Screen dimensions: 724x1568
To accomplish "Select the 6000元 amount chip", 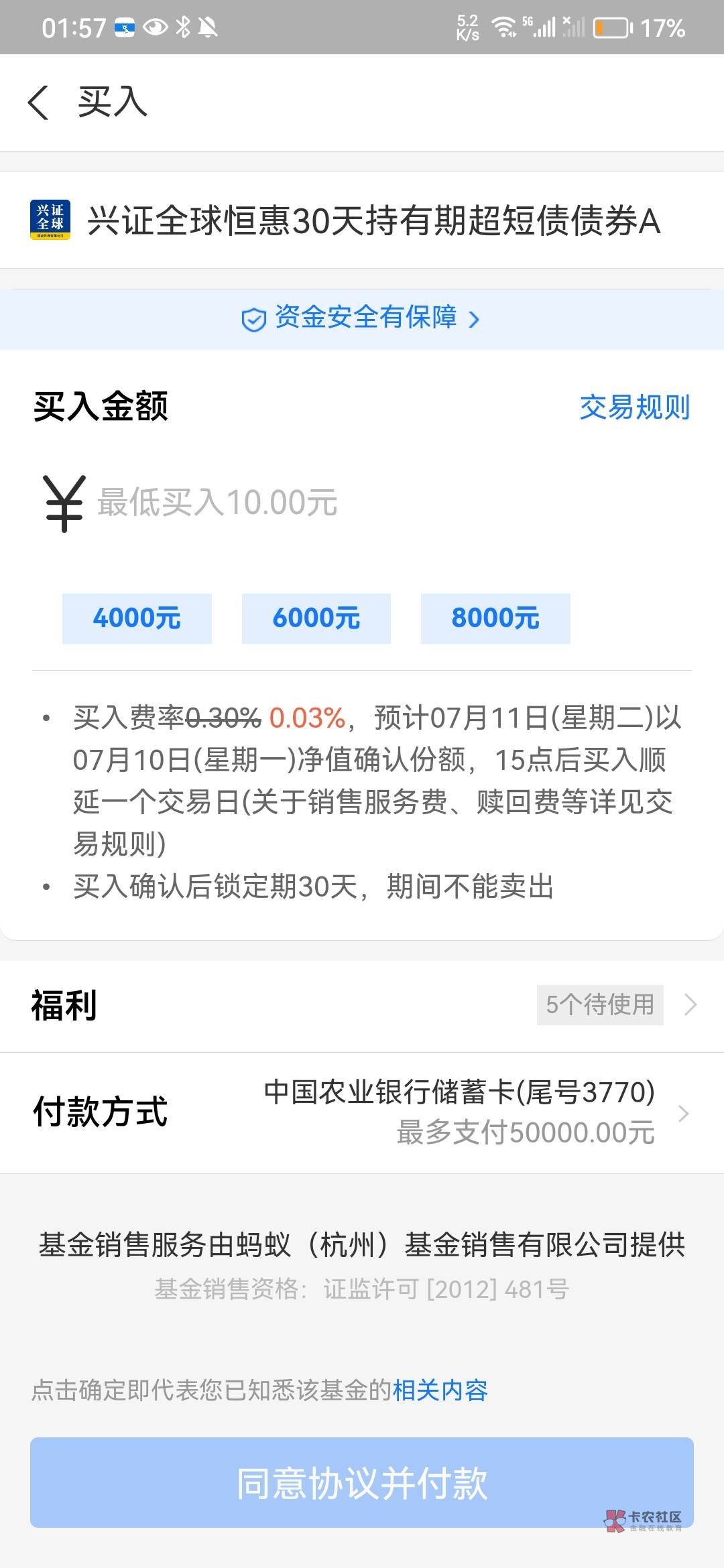I will coord(316,618).
